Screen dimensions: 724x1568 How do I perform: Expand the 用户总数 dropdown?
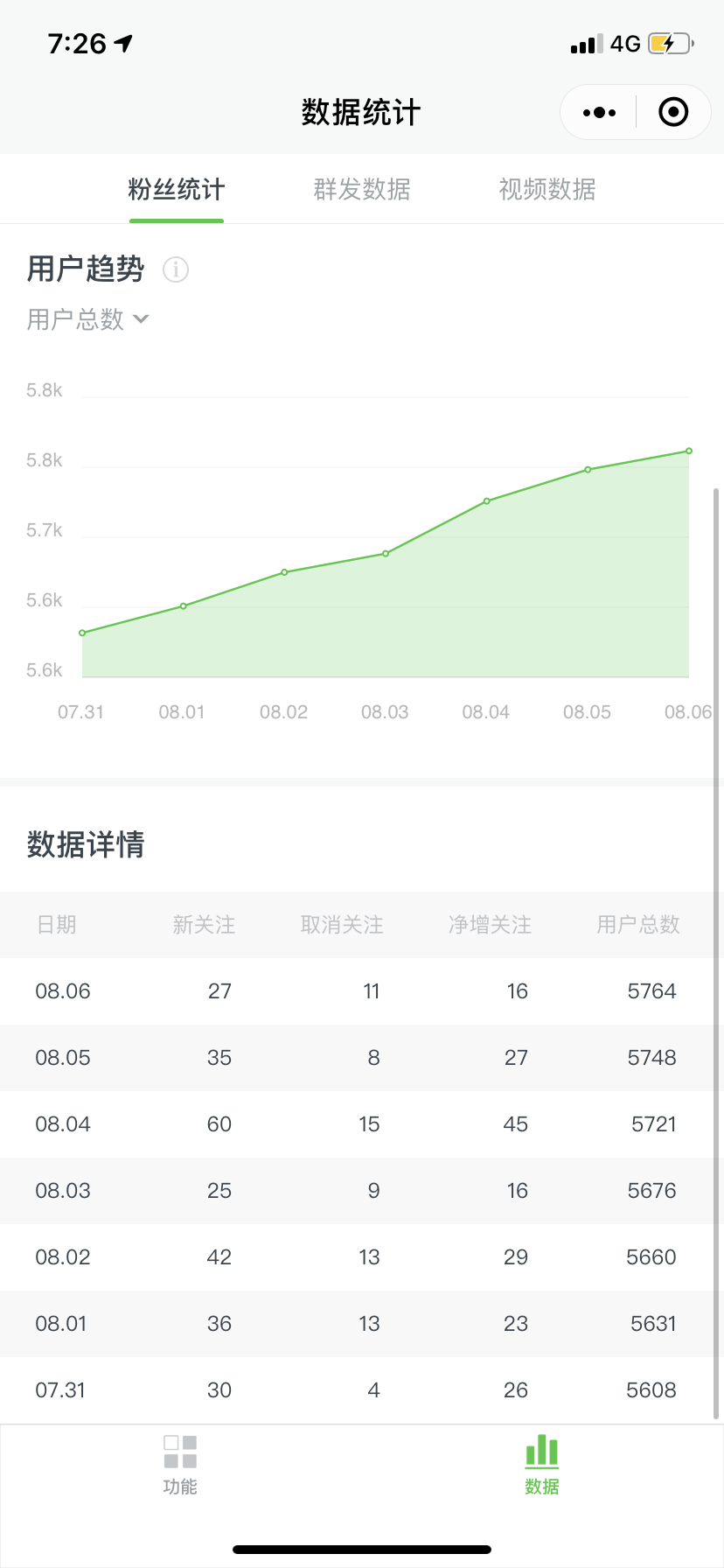(88, 319)
